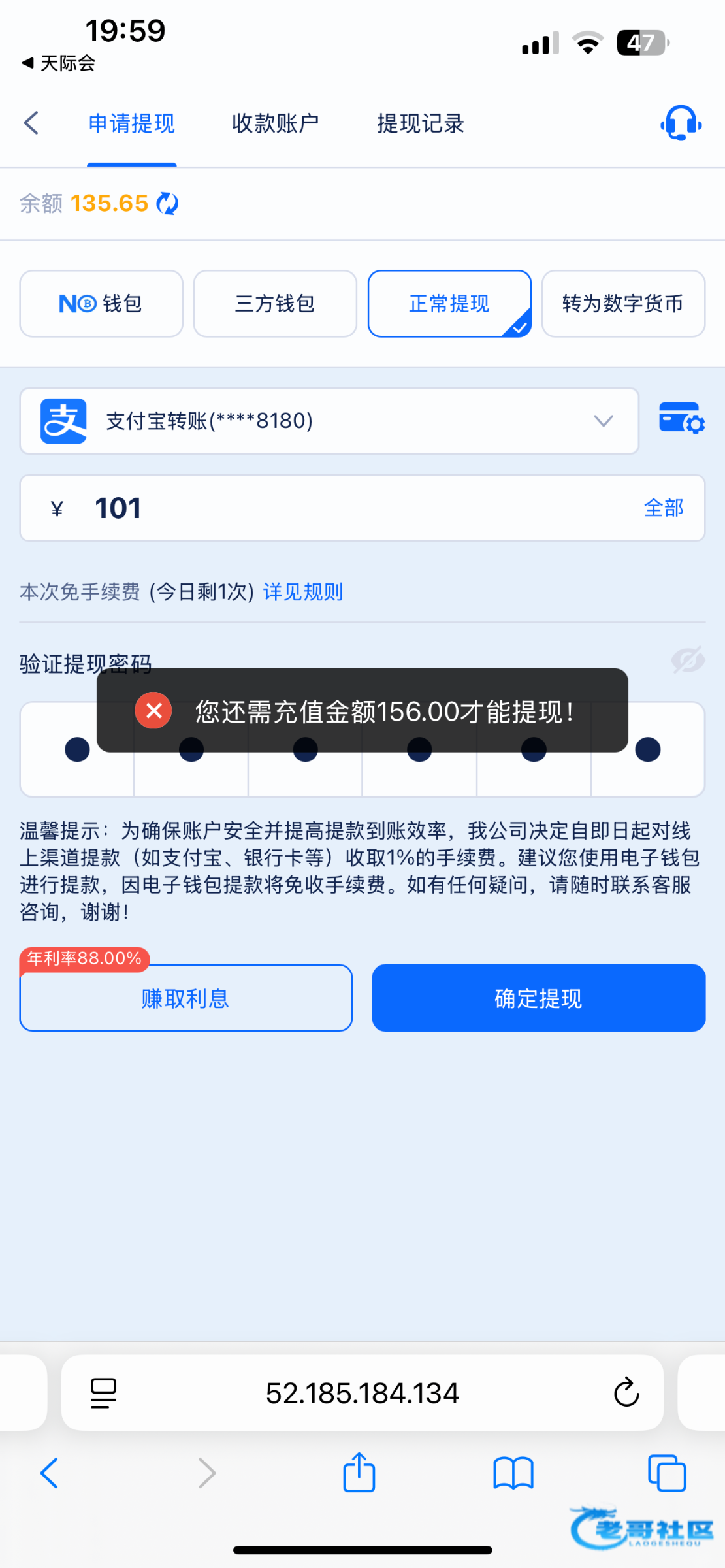The height and width of the screenshot is (1568, 725).
Task: Toggle withdrawal password visibility
Action: click(688, 661)
